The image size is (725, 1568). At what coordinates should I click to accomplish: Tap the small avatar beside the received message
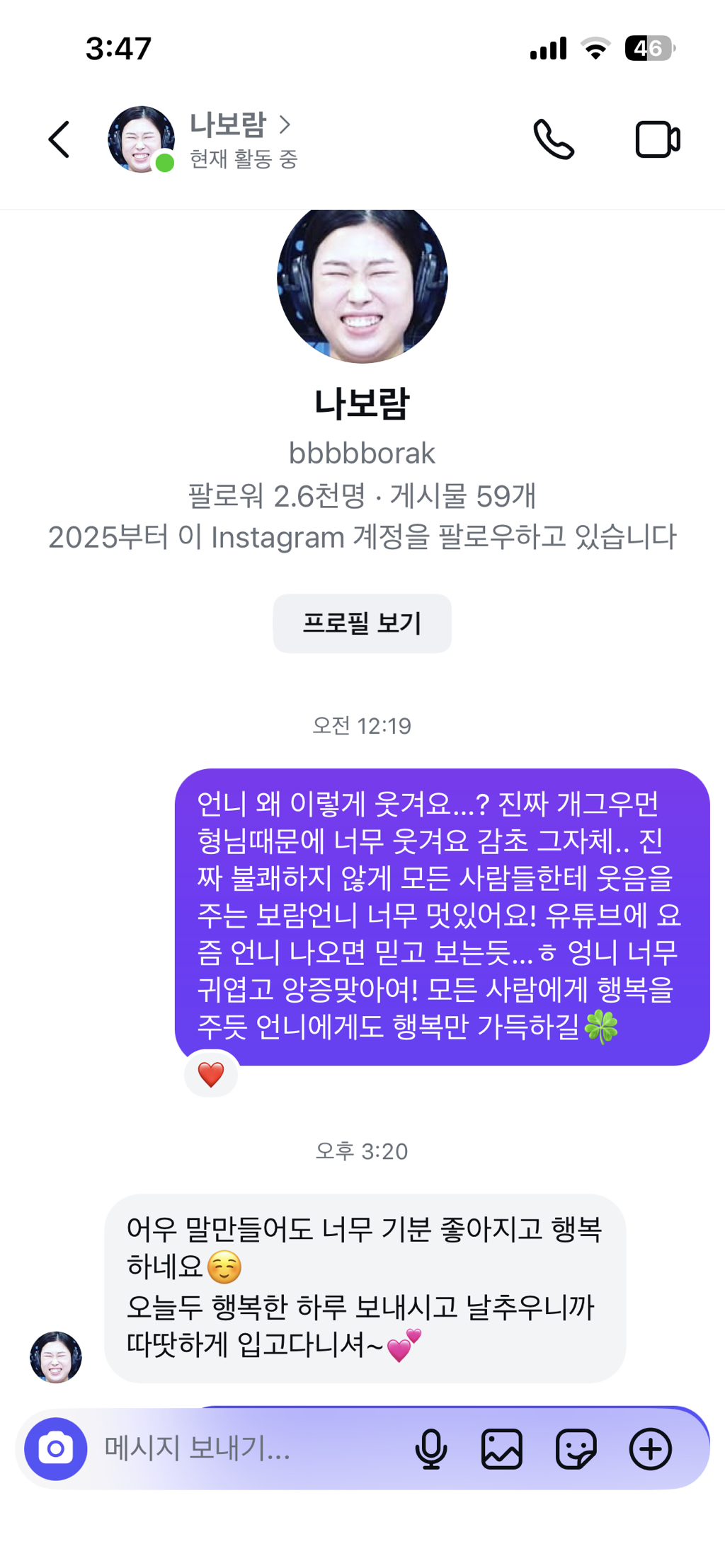pos(55,1356)
